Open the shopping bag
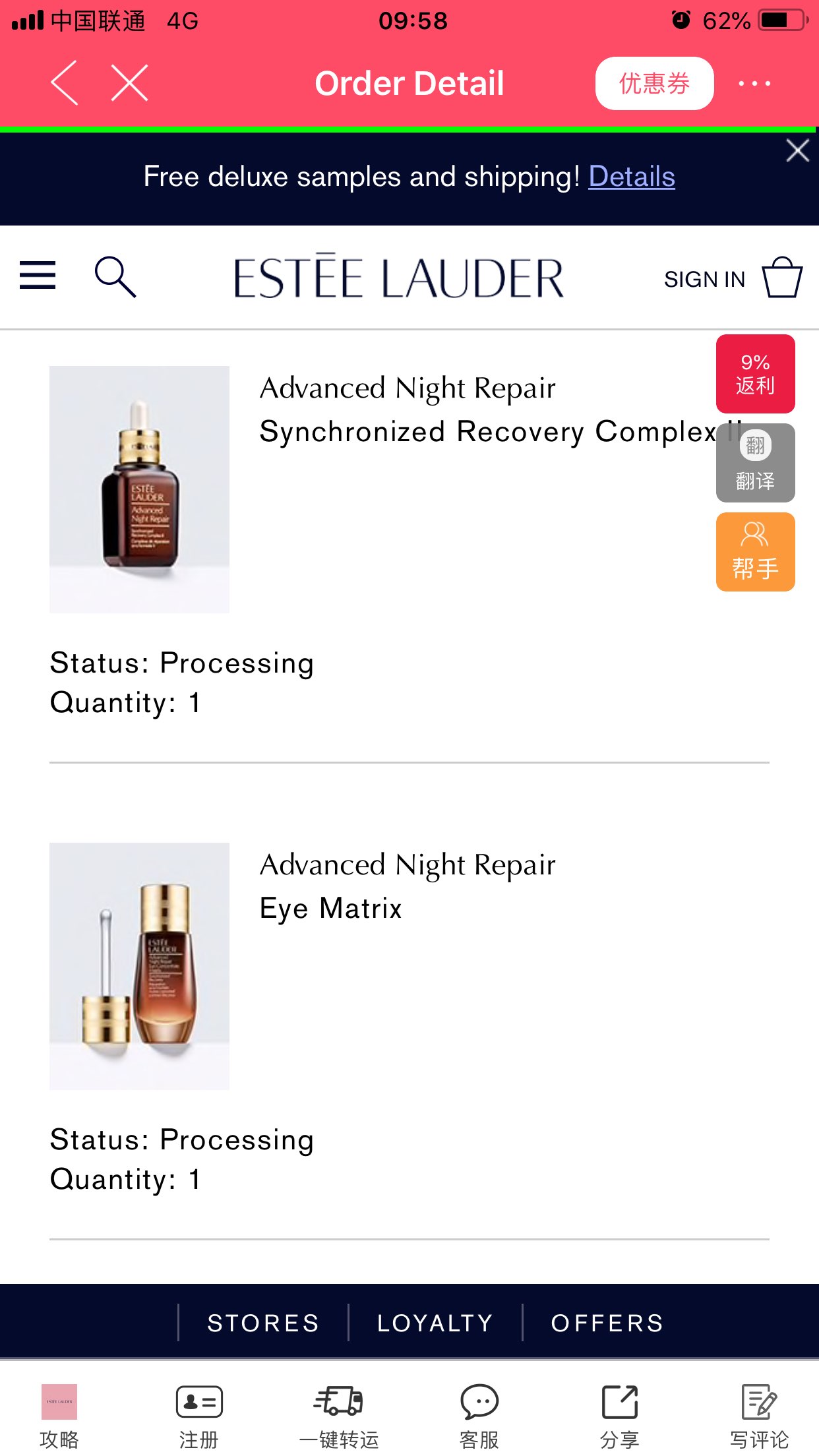This screenshot has width=819, height=1456. tap(782, 277)
